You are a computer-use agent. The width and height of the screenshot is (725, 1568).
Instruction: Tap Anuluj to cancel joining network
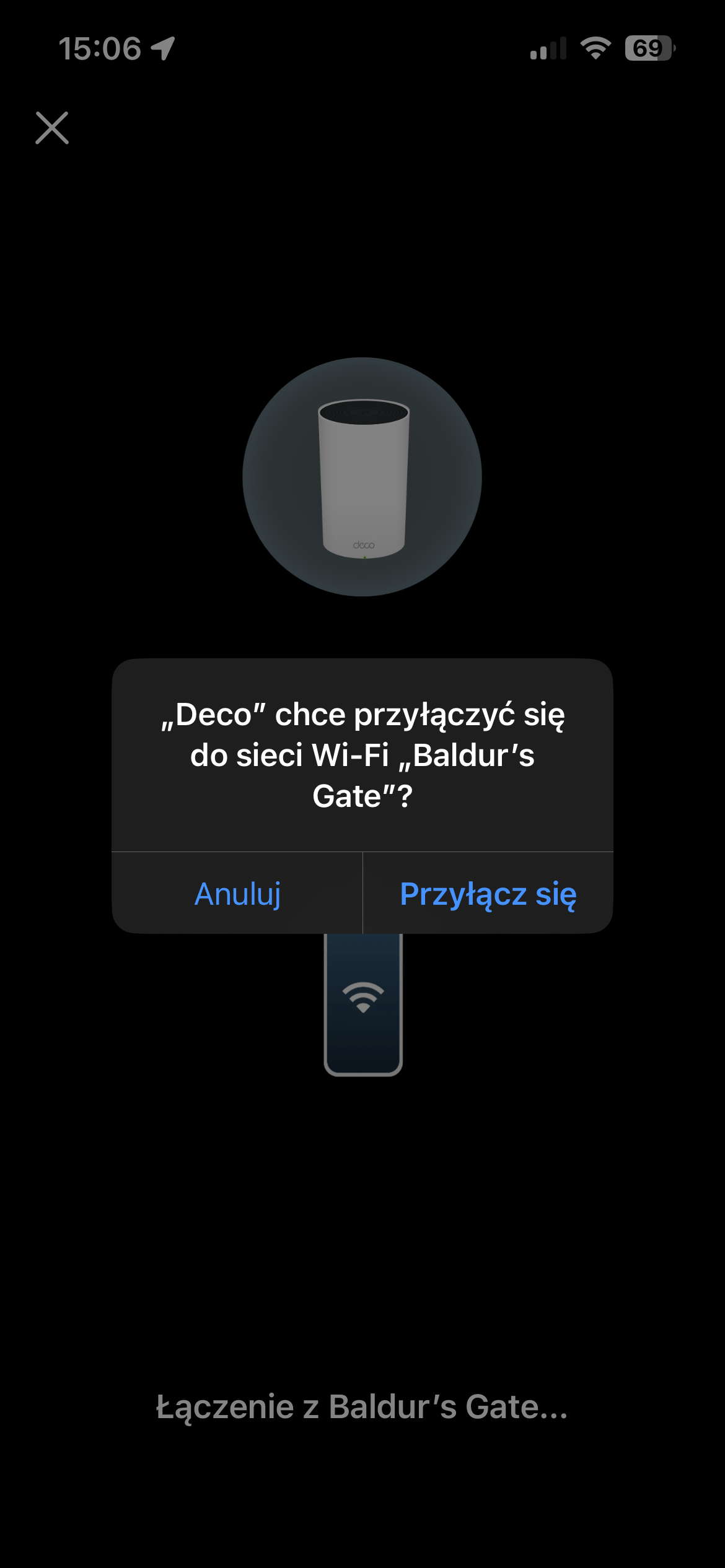237,894
